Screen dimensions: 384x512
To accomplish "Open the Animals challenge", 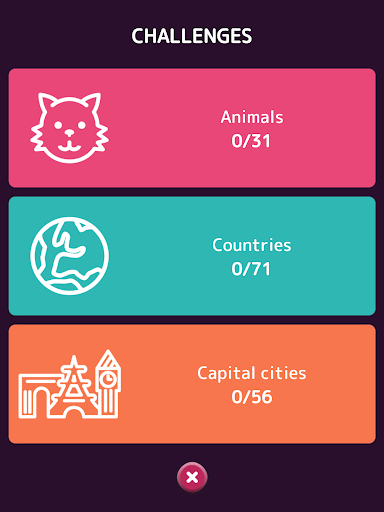I will pyautogui.click(x=192, y=128).
